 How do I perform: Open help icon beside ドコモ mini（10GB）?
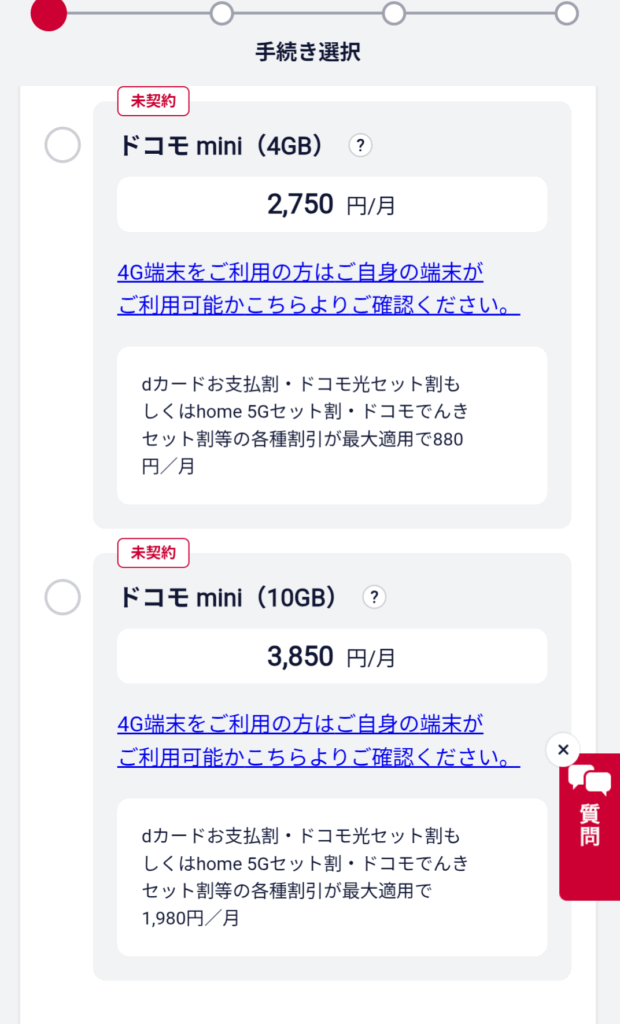click(374, 597)
